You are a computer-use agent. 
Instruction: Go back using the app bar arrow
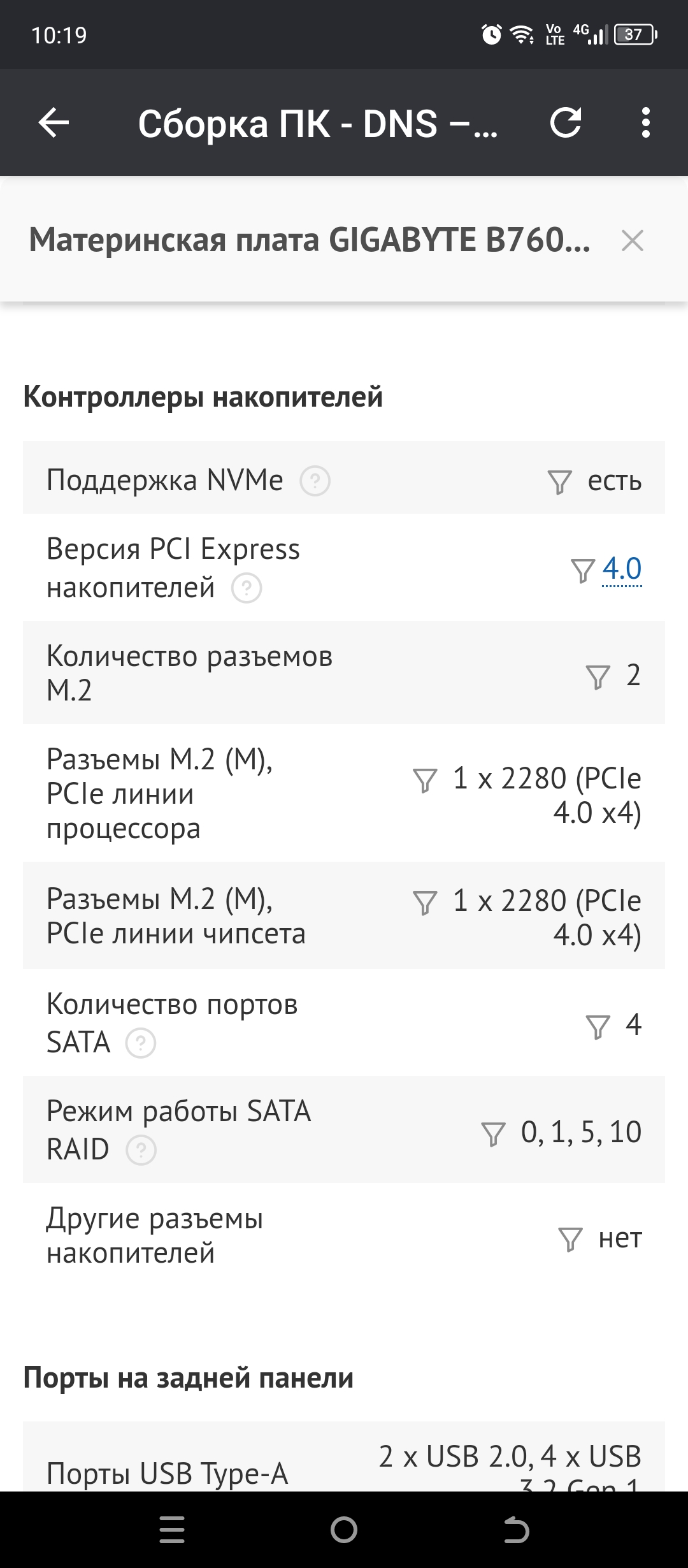click(x=54, y=122)
